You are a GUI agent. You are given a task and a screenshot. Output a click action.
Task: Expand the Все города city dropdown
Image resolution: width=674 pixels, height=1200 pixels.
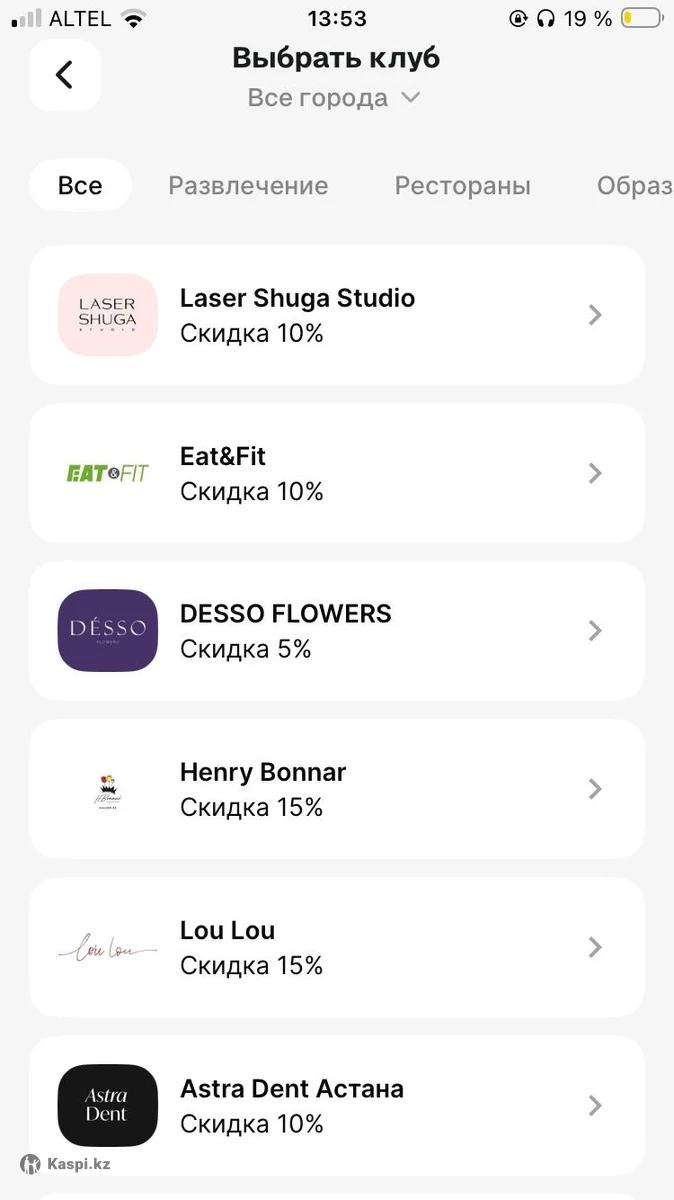tap(334, 98)
